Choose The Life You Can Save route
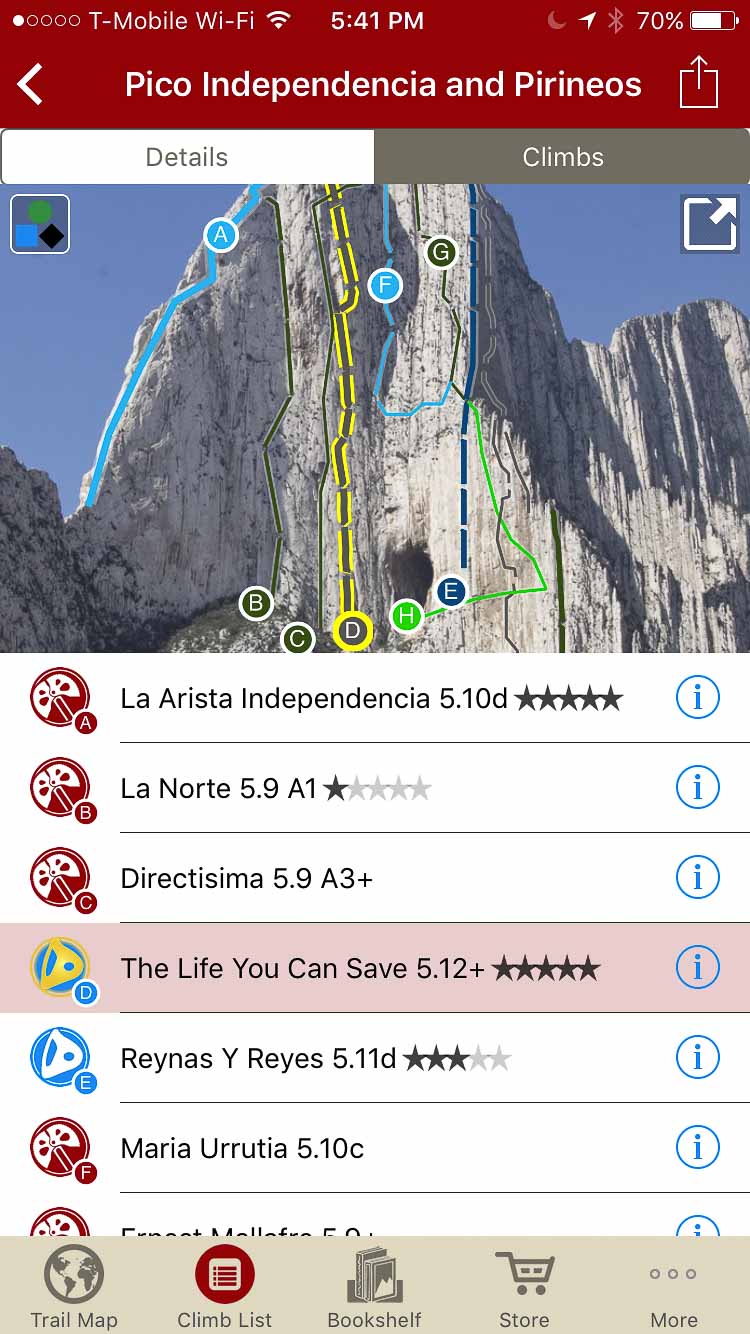750x1334 pixels. pos(360,968)
